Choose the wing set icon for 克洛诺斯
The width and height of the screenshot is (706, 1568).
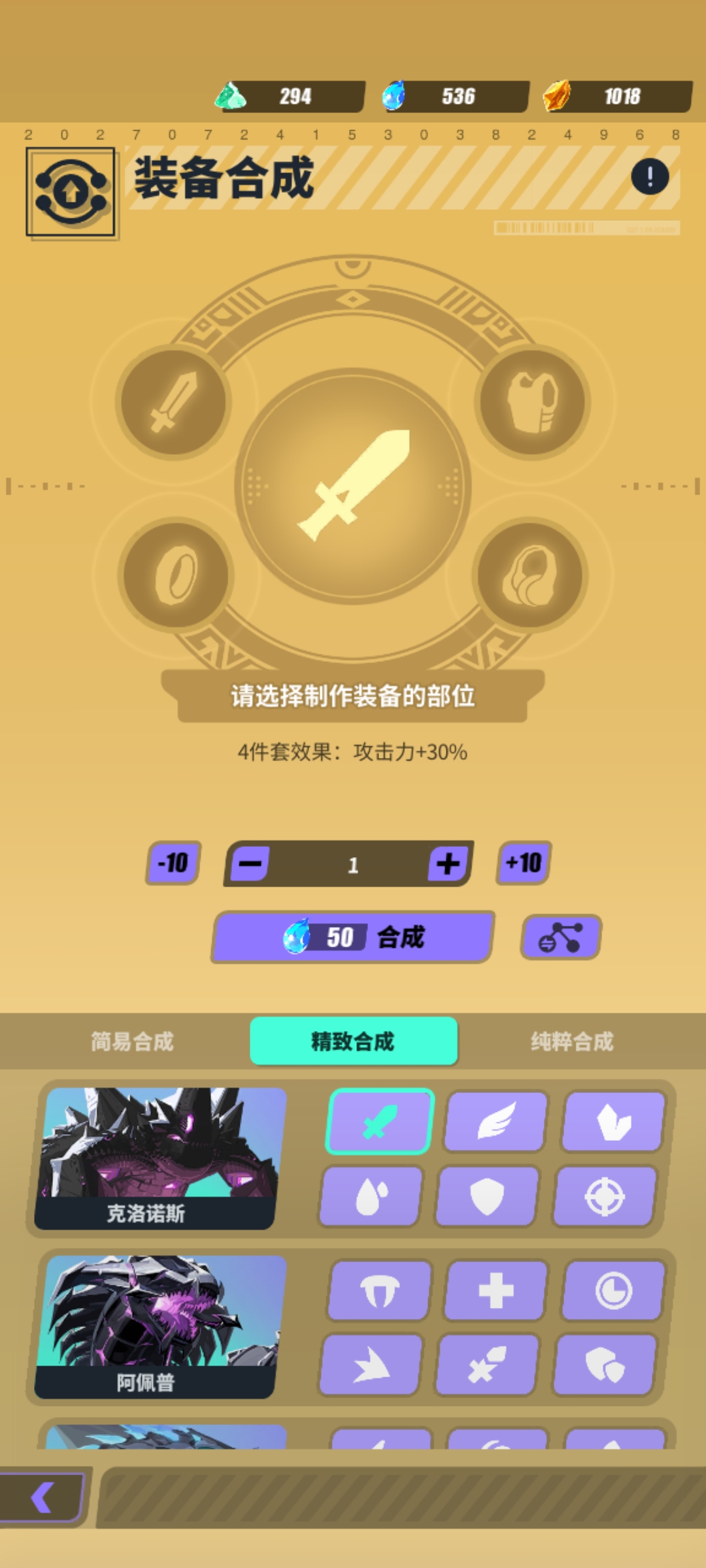(x=496, y=1121)
